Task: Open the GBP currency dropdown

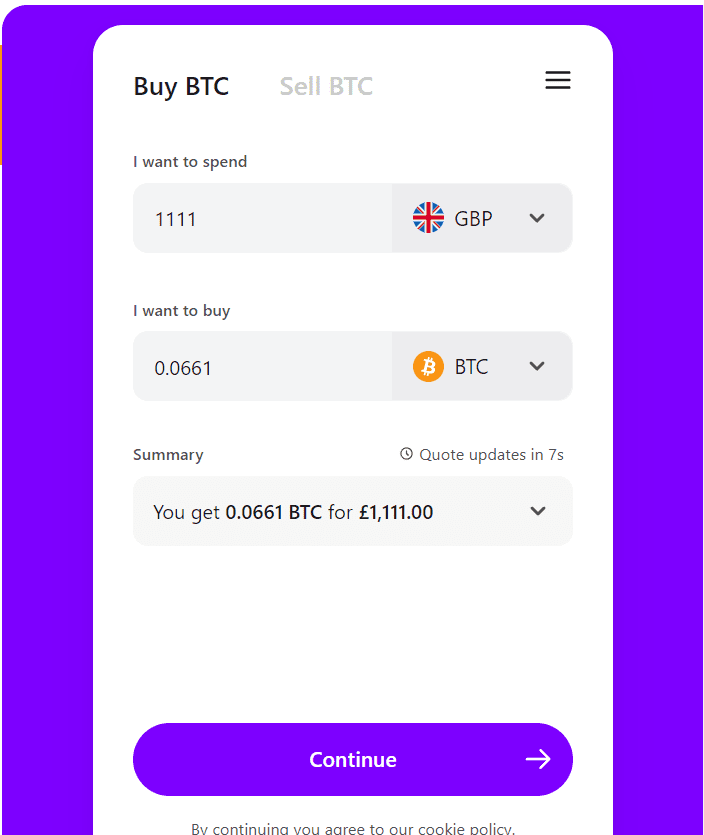Action: click(x=482, y=218)
